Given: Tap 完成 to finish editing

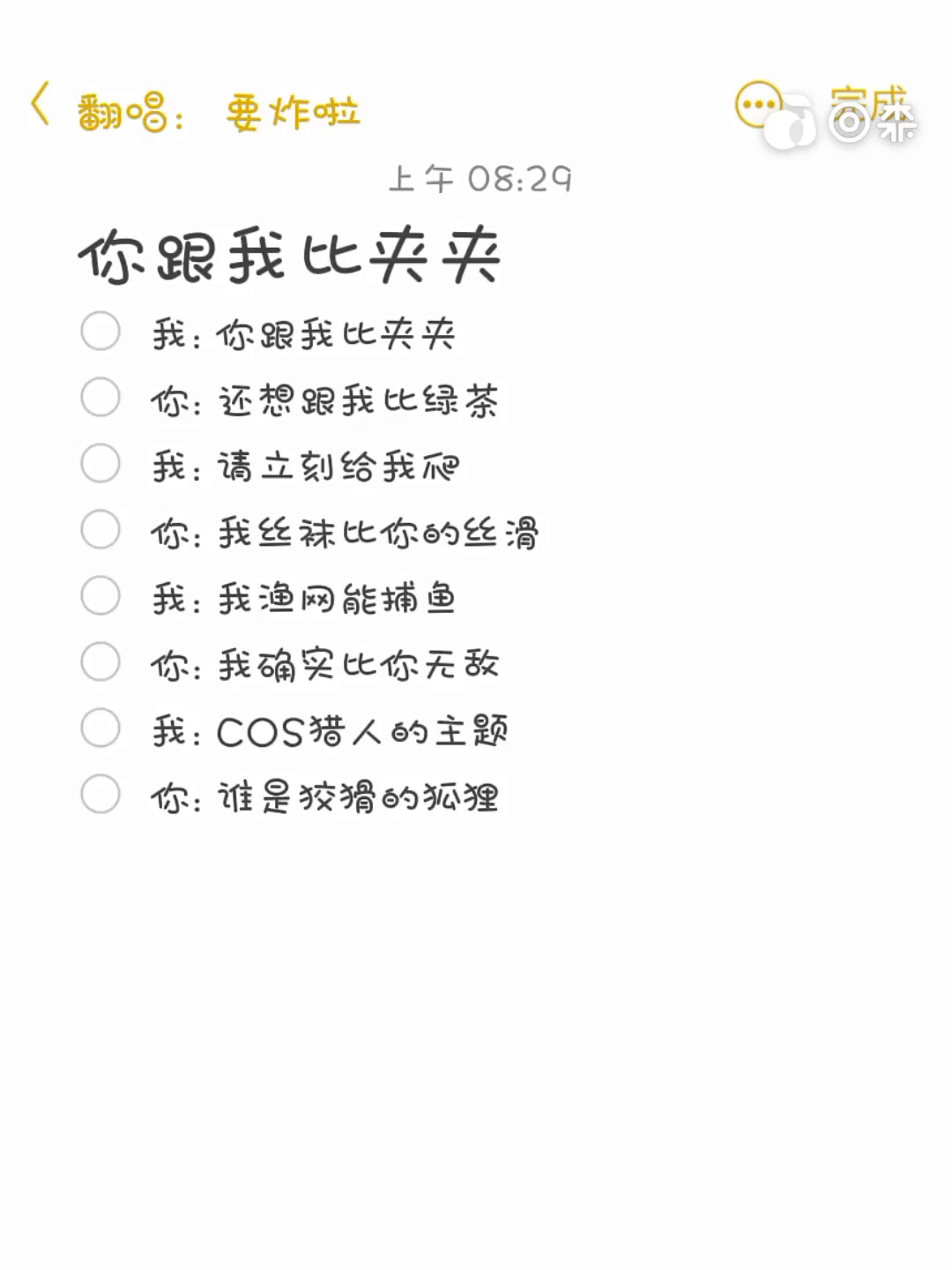Looking at the screenshot, I should pyautogui.click(x=868, y=105).
